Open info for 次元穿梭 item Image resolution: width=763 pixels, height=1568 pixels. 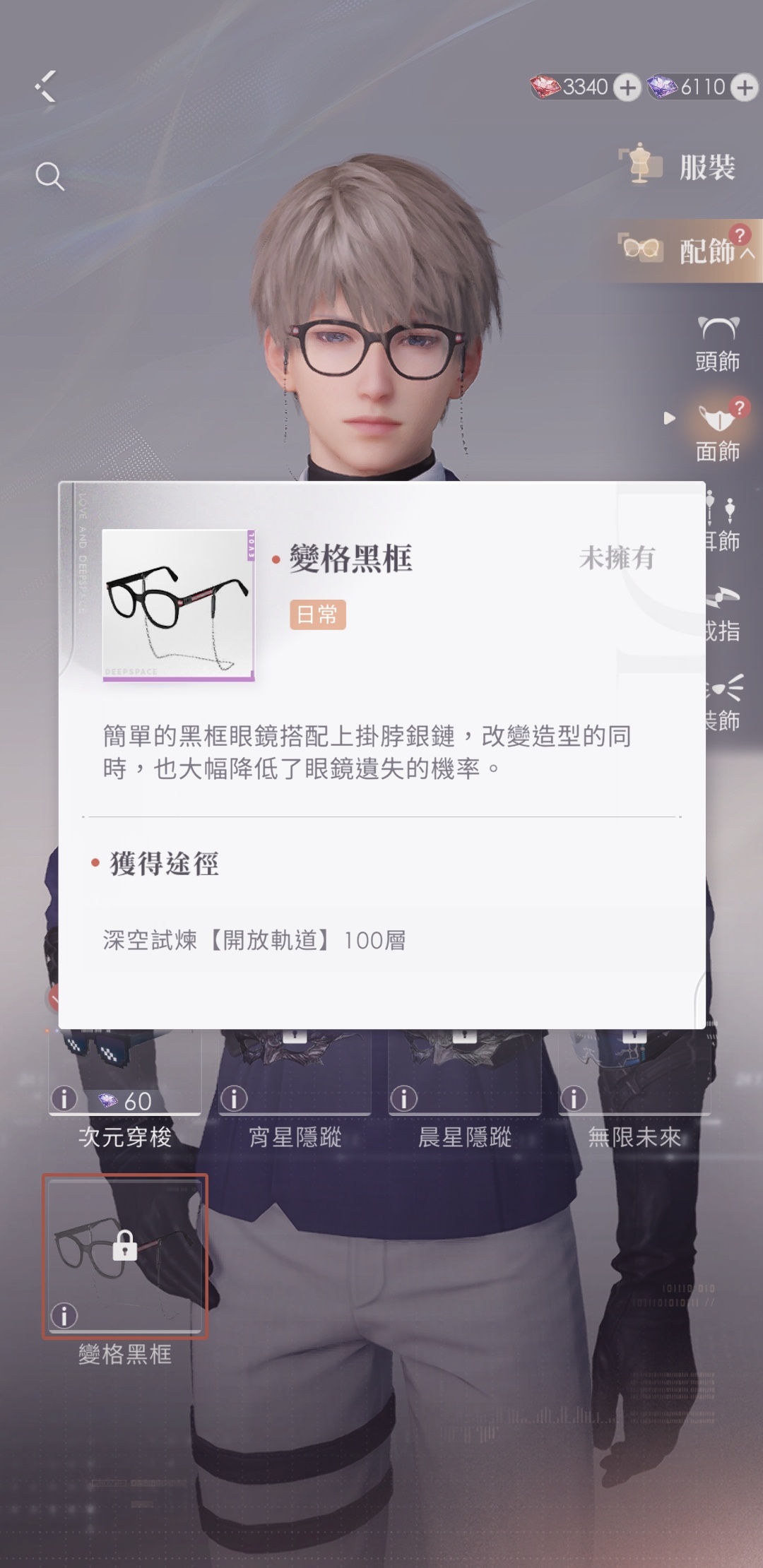pos(64,1098)
